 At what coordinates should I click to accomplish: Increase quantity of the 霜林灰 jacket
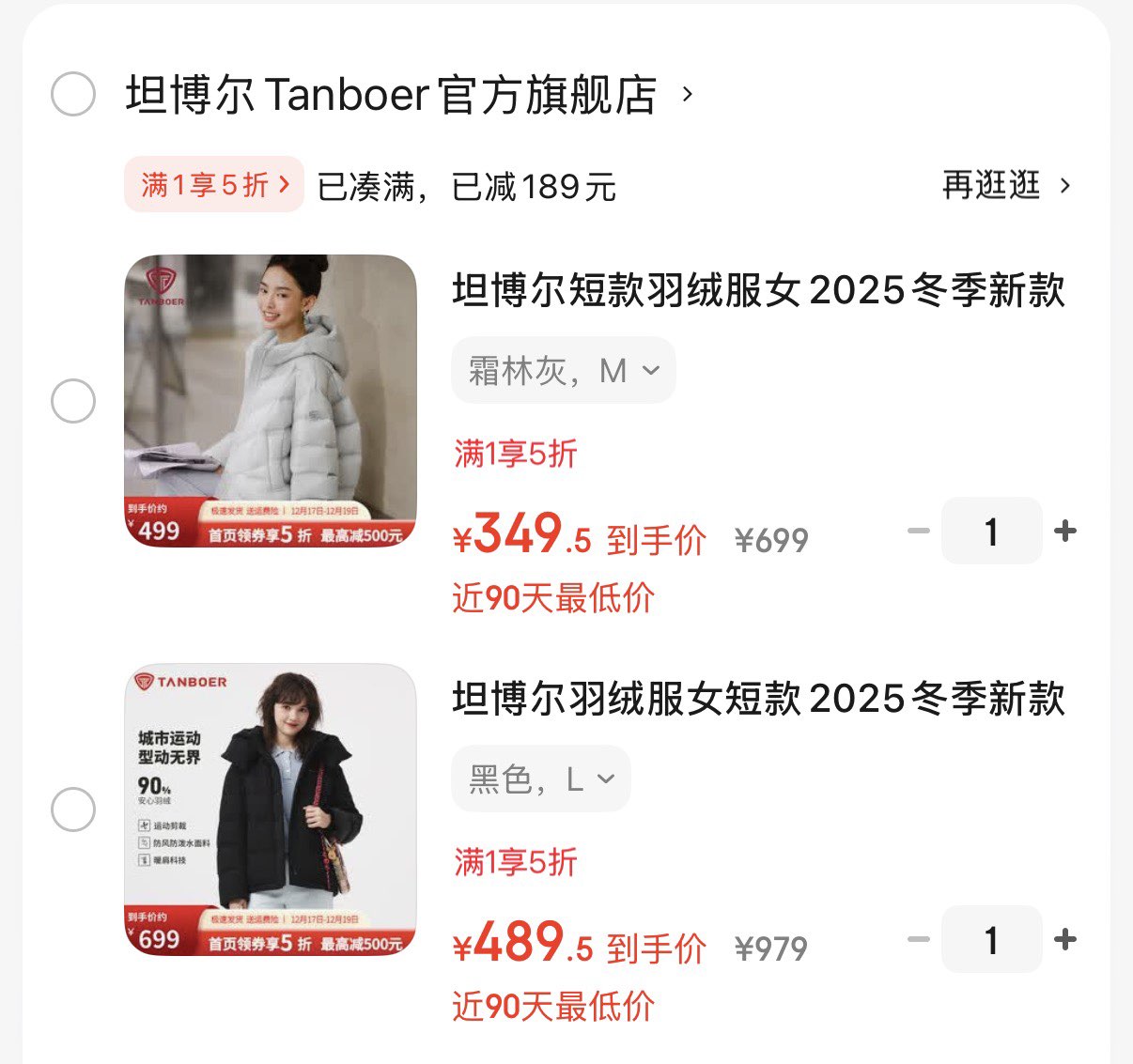pyautogui.click(x=1065, y=532)
